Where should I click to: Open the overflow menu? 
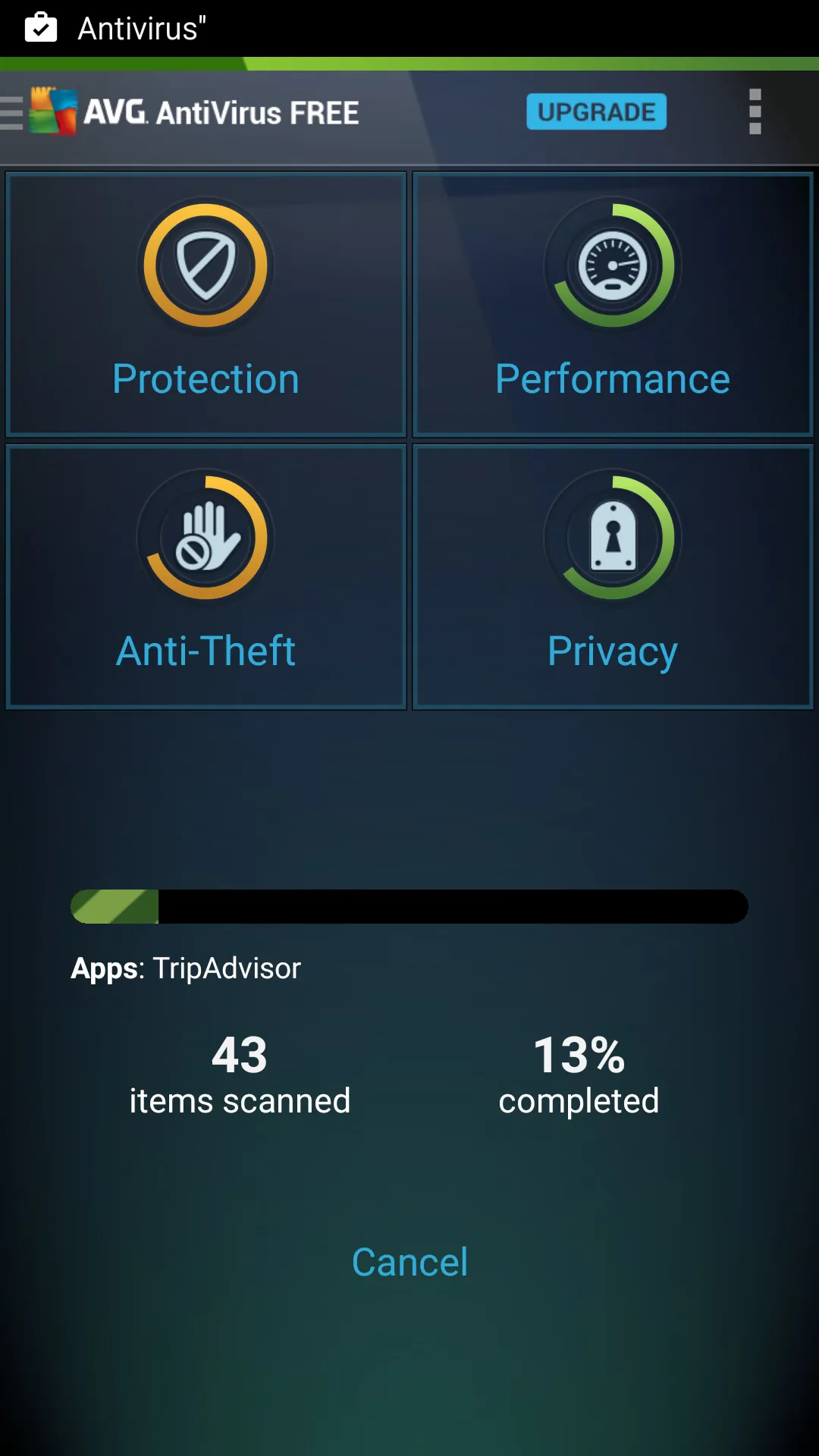point(755,112)
